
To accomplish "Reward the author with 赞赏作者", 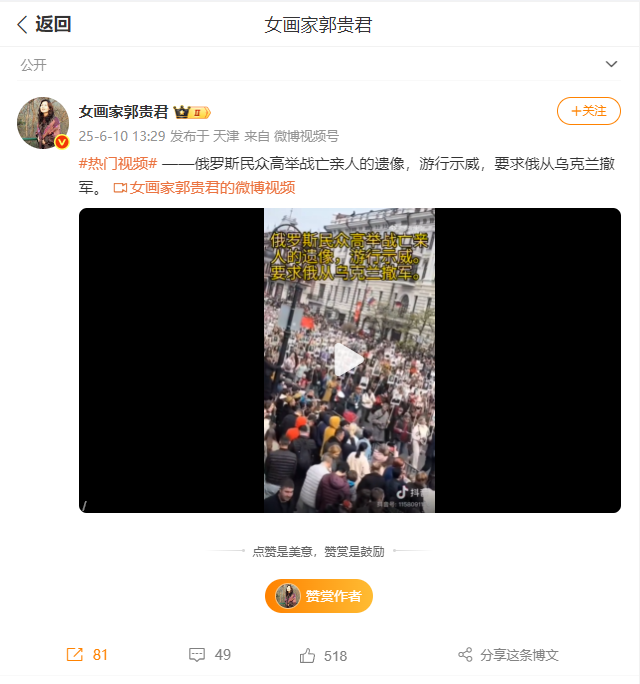I will pyautogui.click(x=319, y=596).
